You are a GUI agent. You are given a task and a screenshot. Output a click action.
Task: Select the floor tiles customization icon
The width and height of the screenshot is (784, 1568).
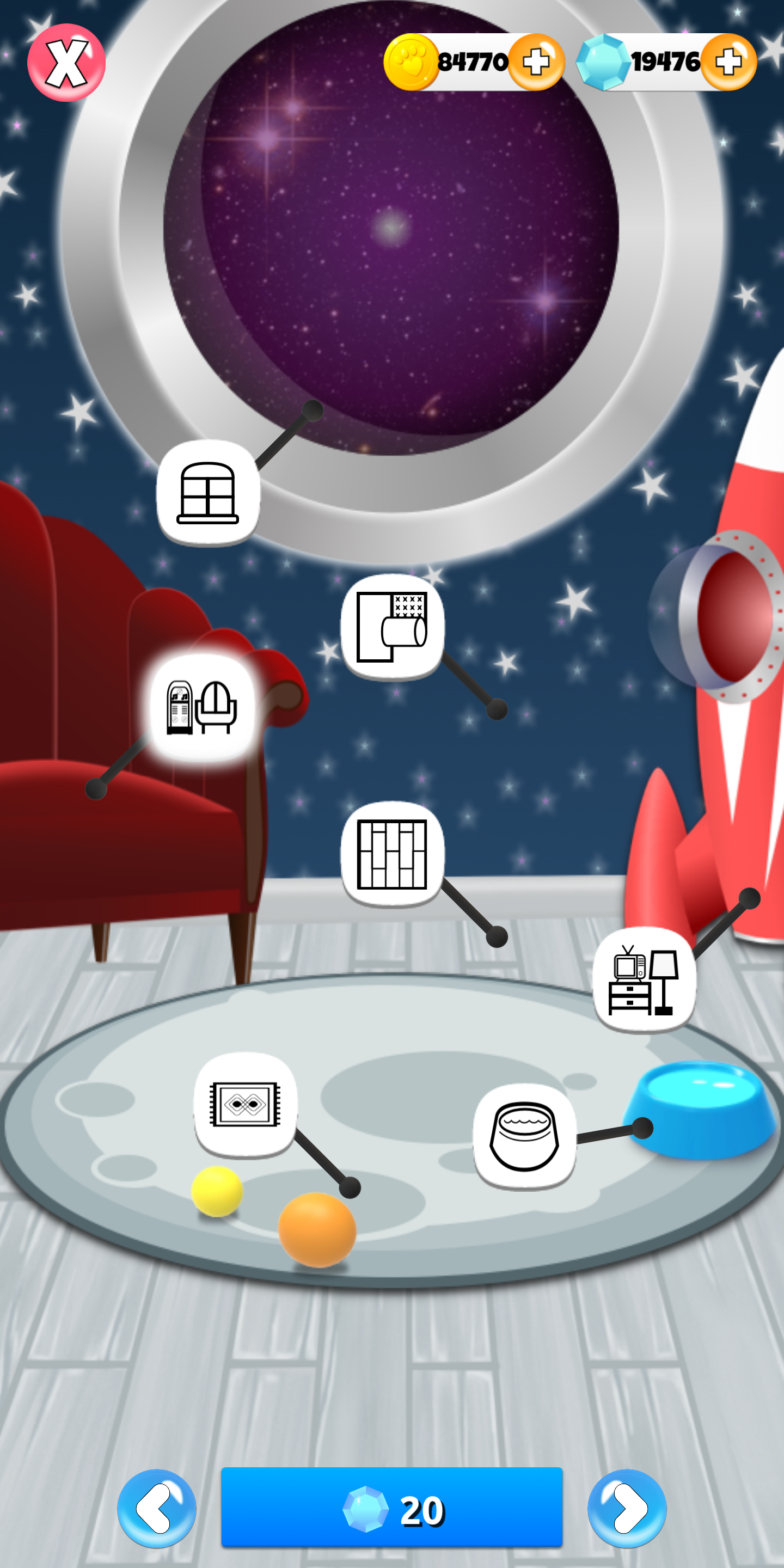click(392, 854)
